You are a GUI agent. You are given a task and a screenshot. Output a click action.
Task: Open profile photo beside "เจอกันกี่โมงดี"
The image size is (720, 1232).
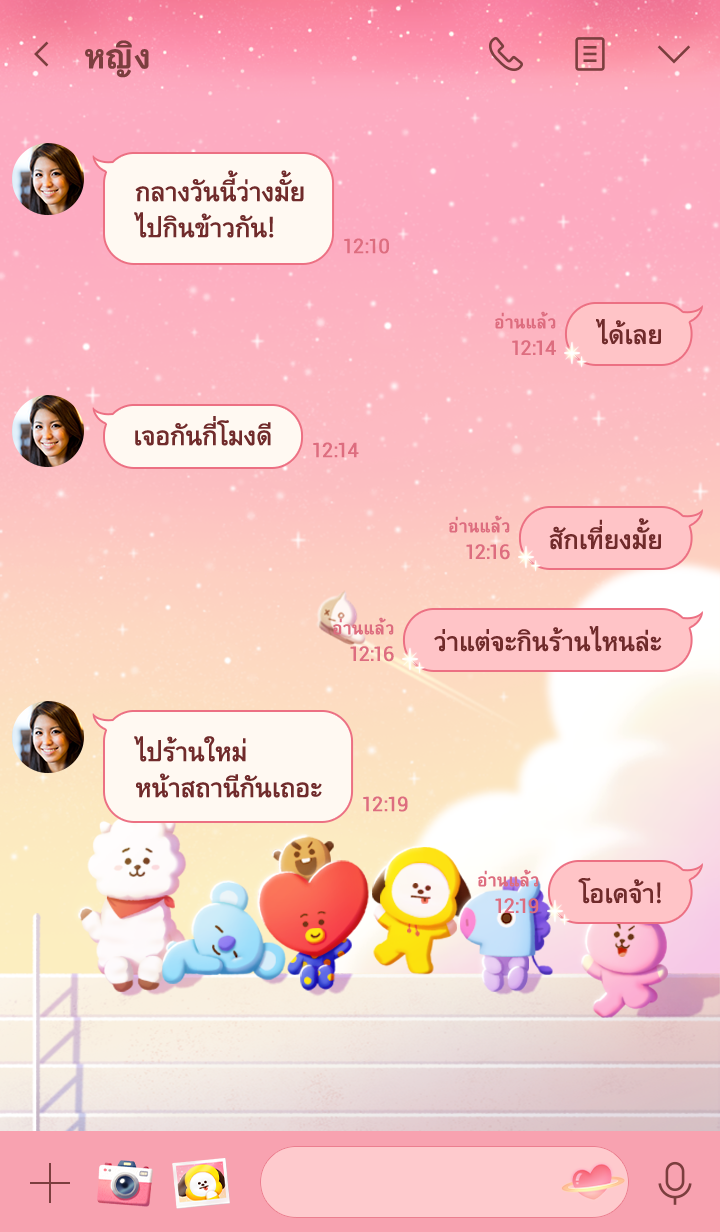coord(48,431)
